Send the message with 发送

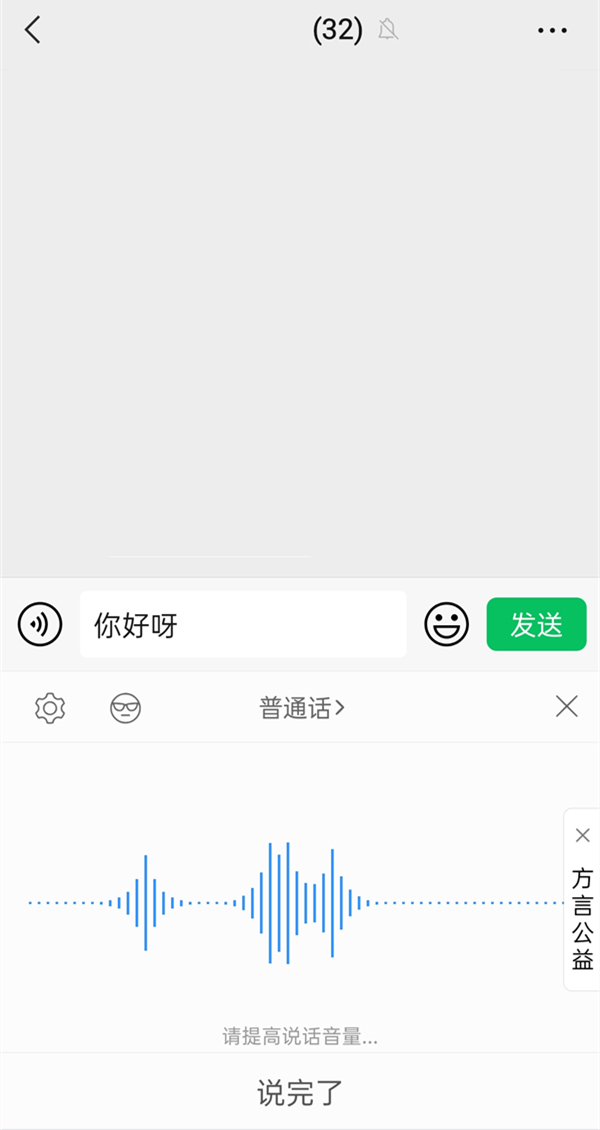536,625
